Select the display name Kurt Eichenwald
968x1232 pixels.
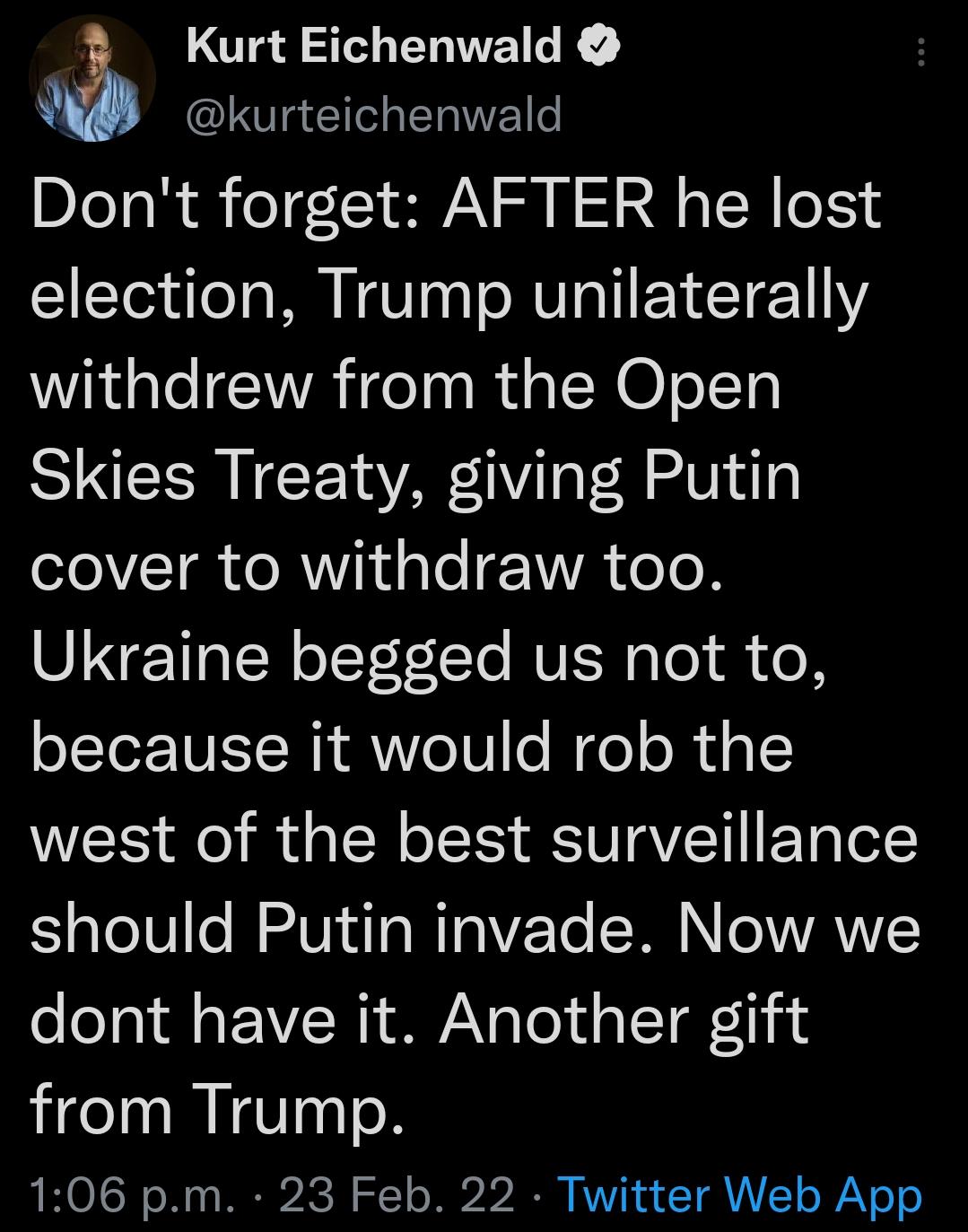(372, 47)
